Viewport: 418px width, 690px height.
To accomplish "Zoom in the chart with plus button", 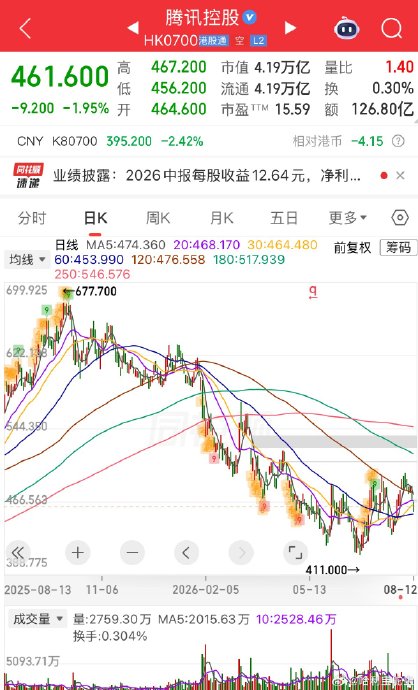I will tap(77, 552).
